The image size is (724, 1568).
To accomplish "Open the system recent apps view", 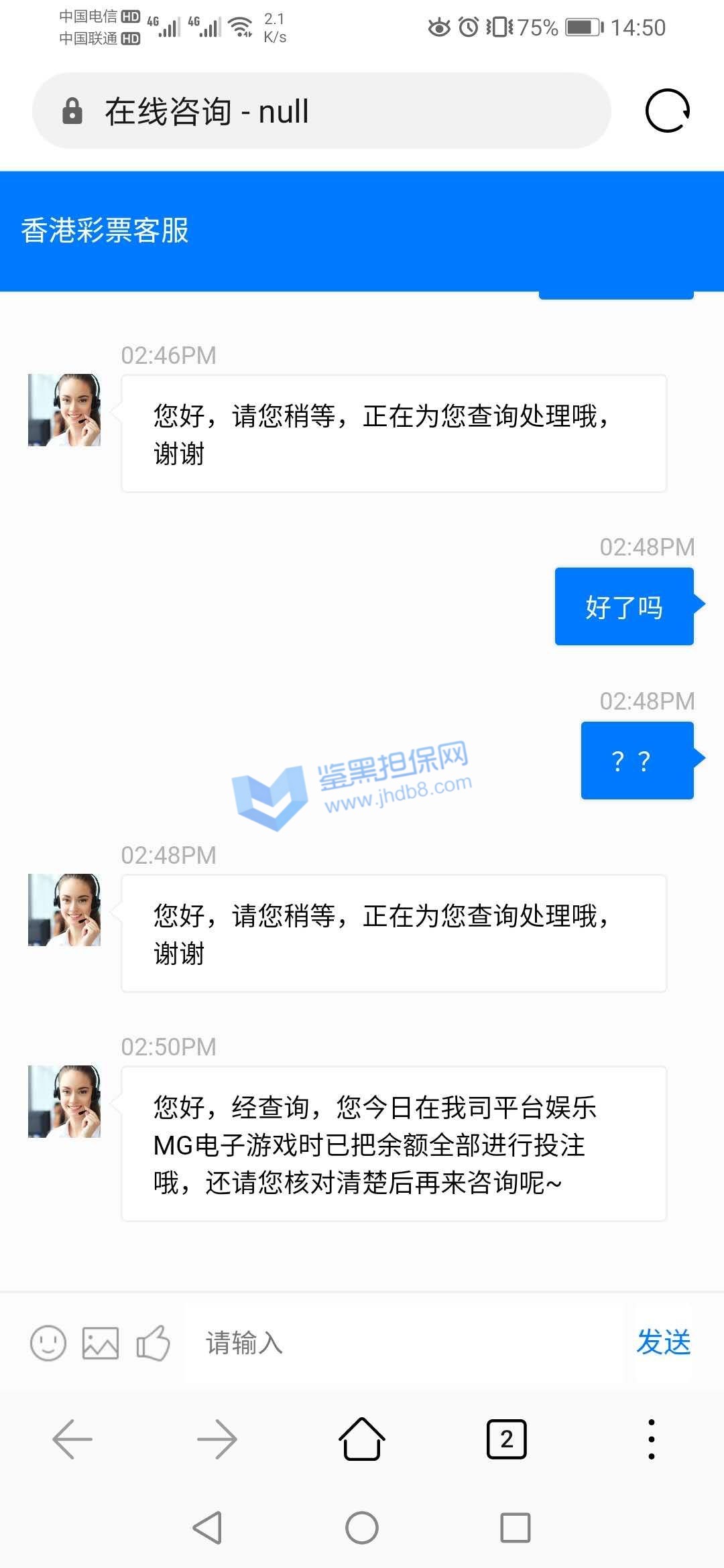I will click(515, 1528).
